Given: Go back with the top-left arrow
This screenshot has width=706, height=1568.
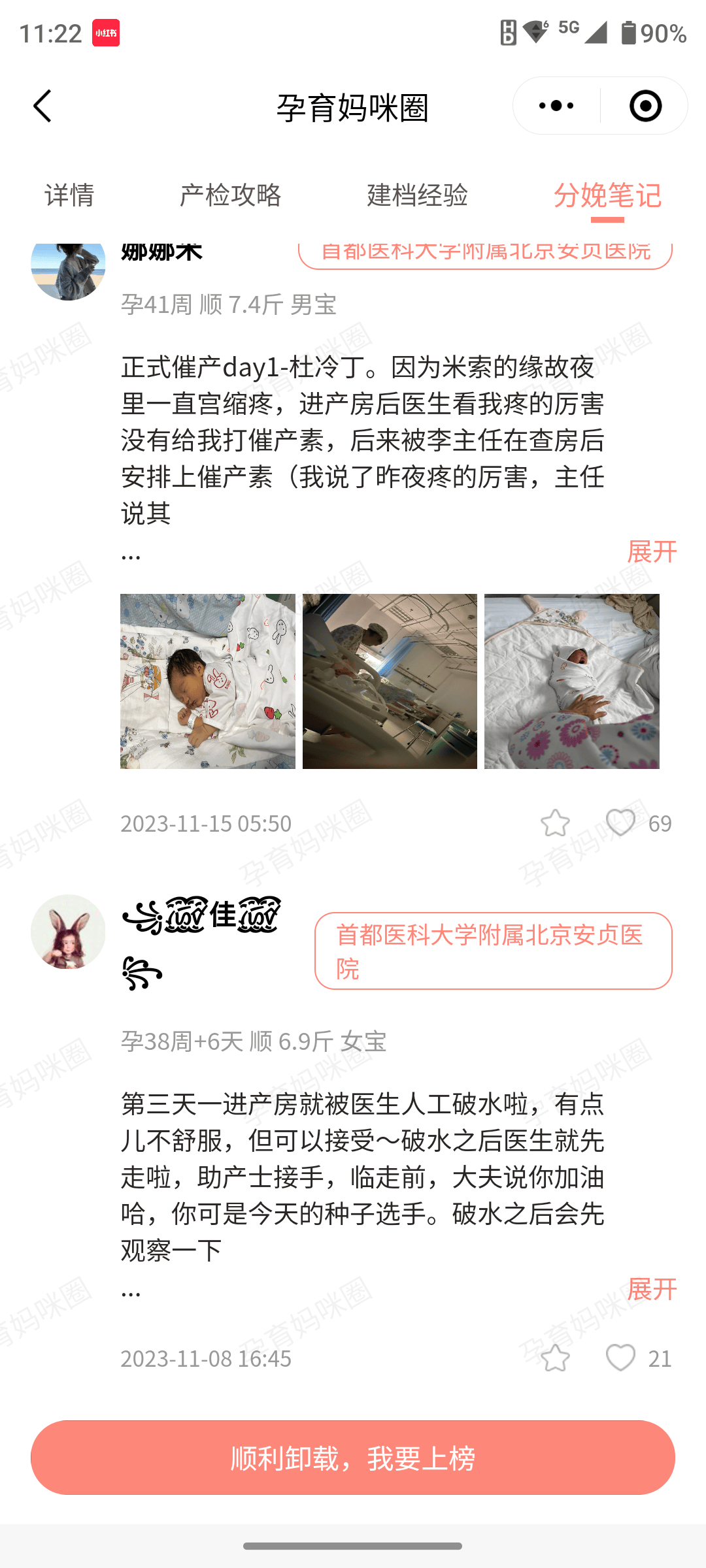Looking at the screenshot, I should click(42, 106).
